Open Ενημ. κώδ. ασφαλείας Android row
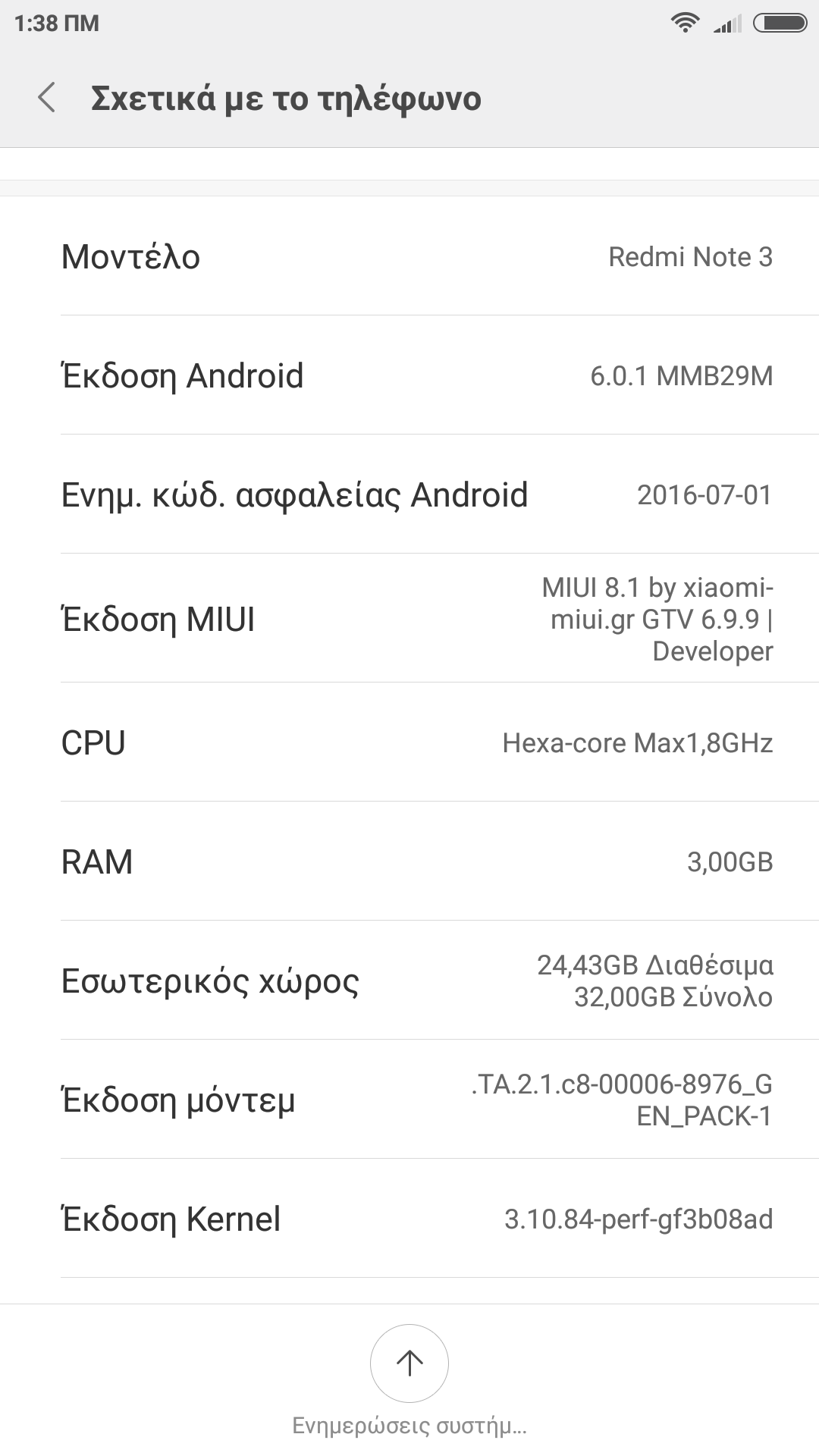This screenshot has height=1456, width=819. pos(409,494)
